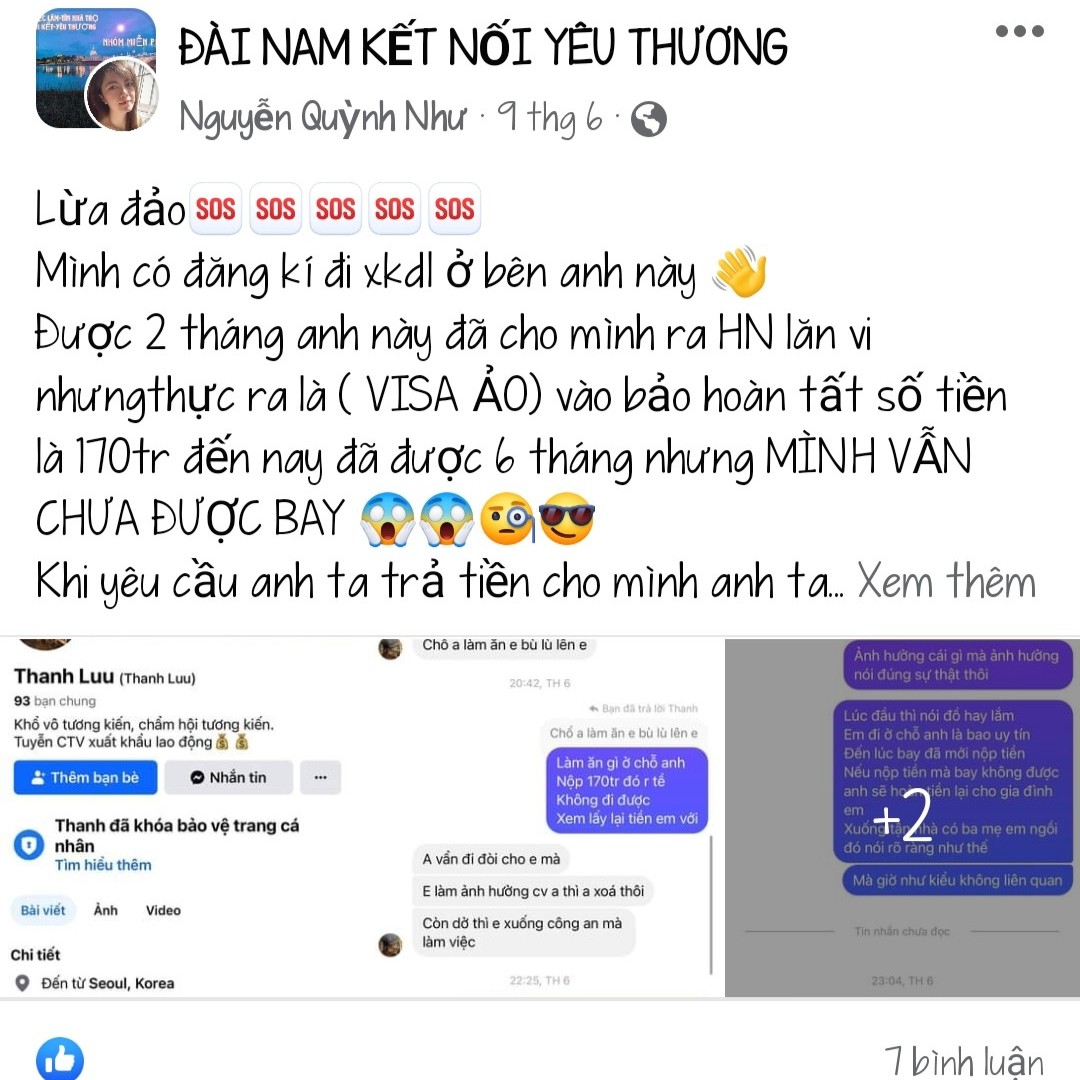View the +2 additional photos
The height and width of the screenshot is (1080, 1080).
[902, 815]
